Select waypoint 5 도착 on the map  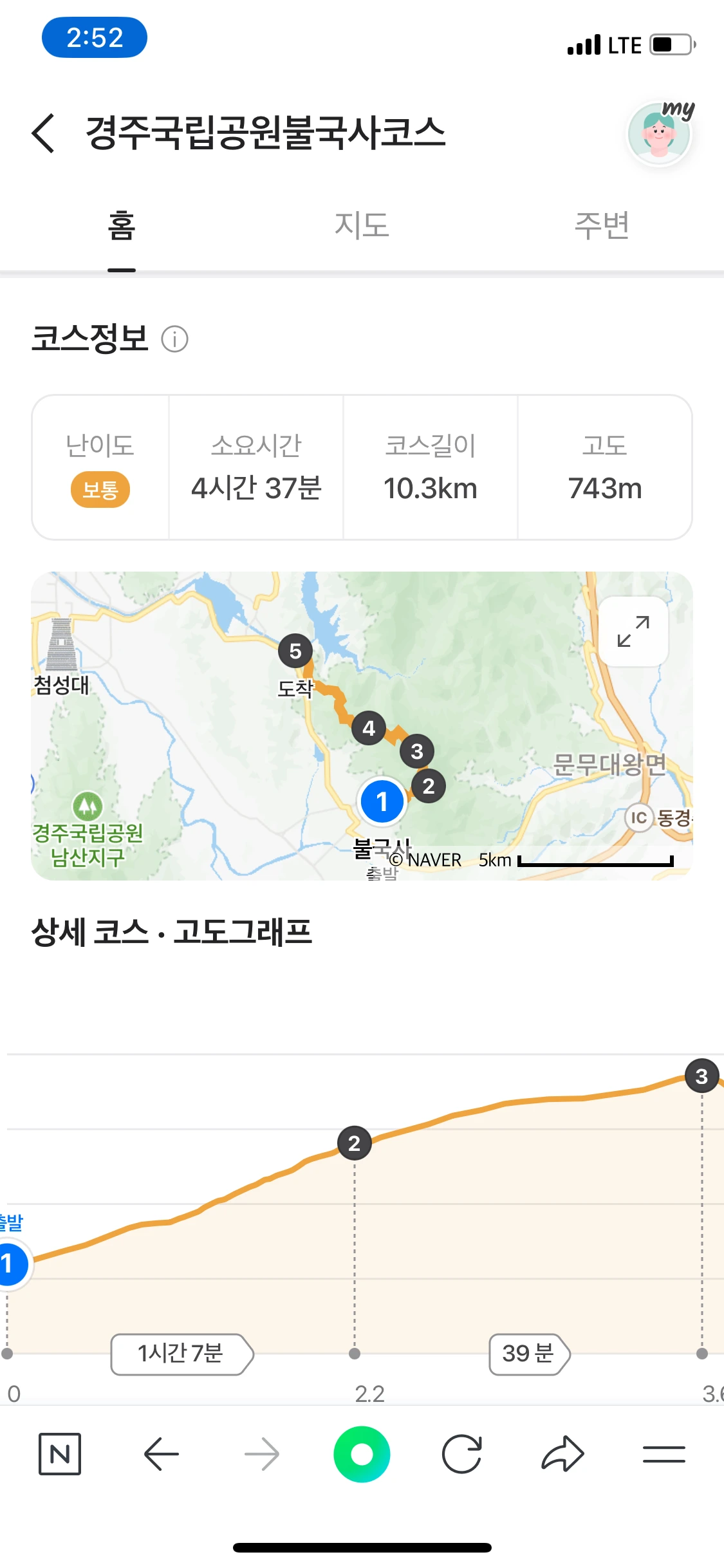click(295, 651)
